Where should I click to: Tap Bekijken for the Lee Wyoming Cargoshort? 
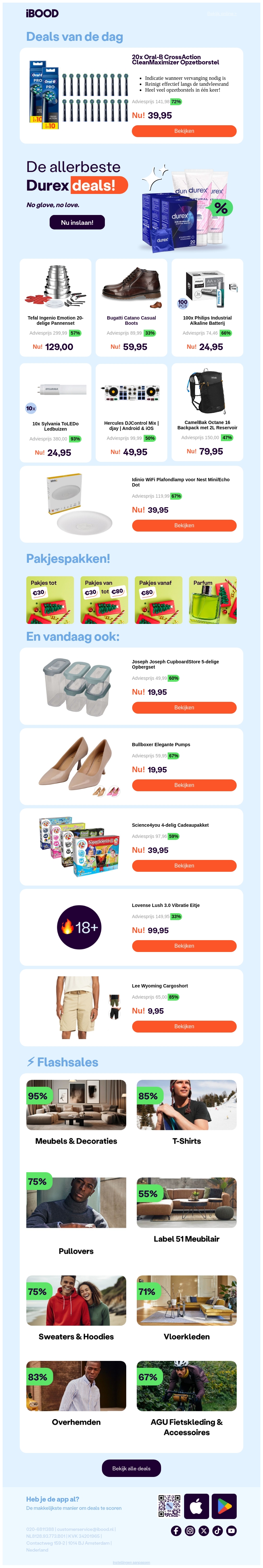pyautogui.click(x=184, y=1026)
